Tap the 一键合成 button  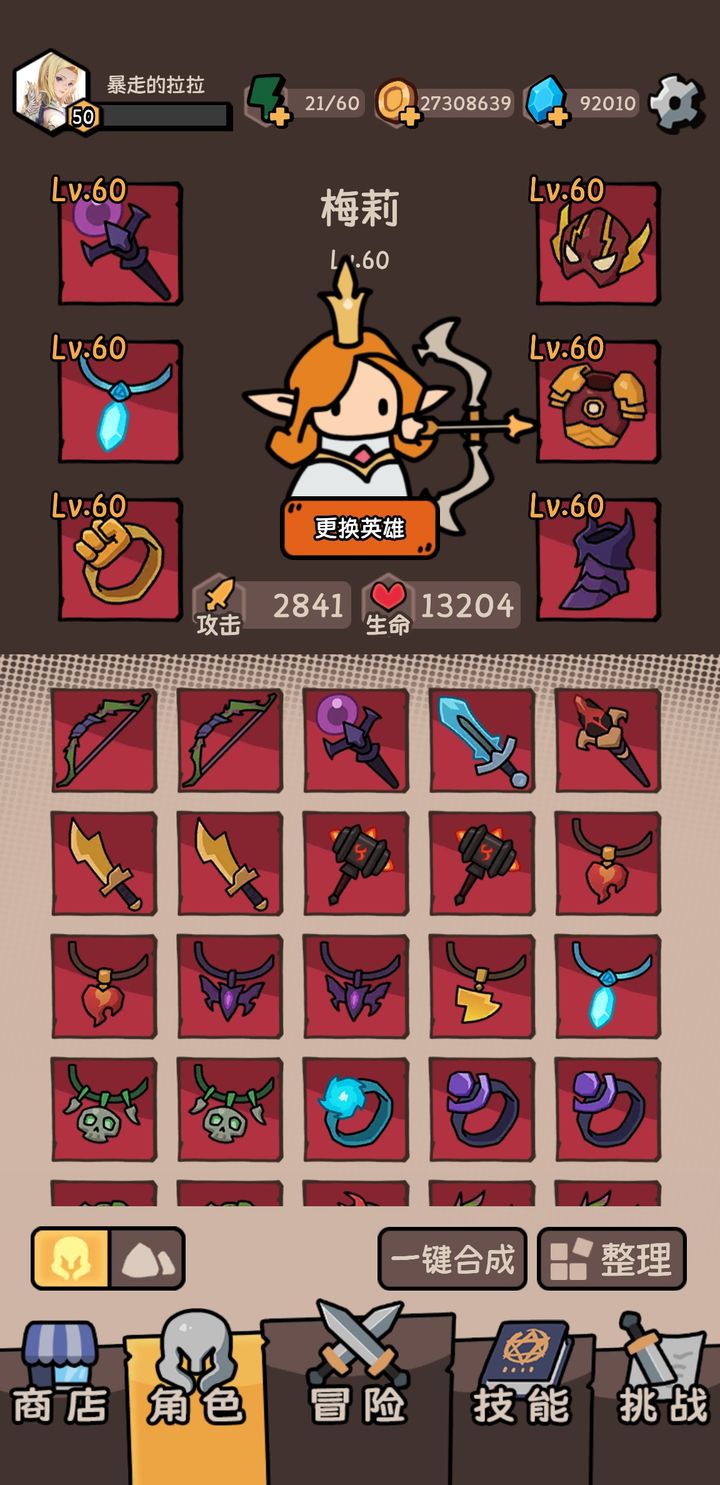pos(452,1258)
